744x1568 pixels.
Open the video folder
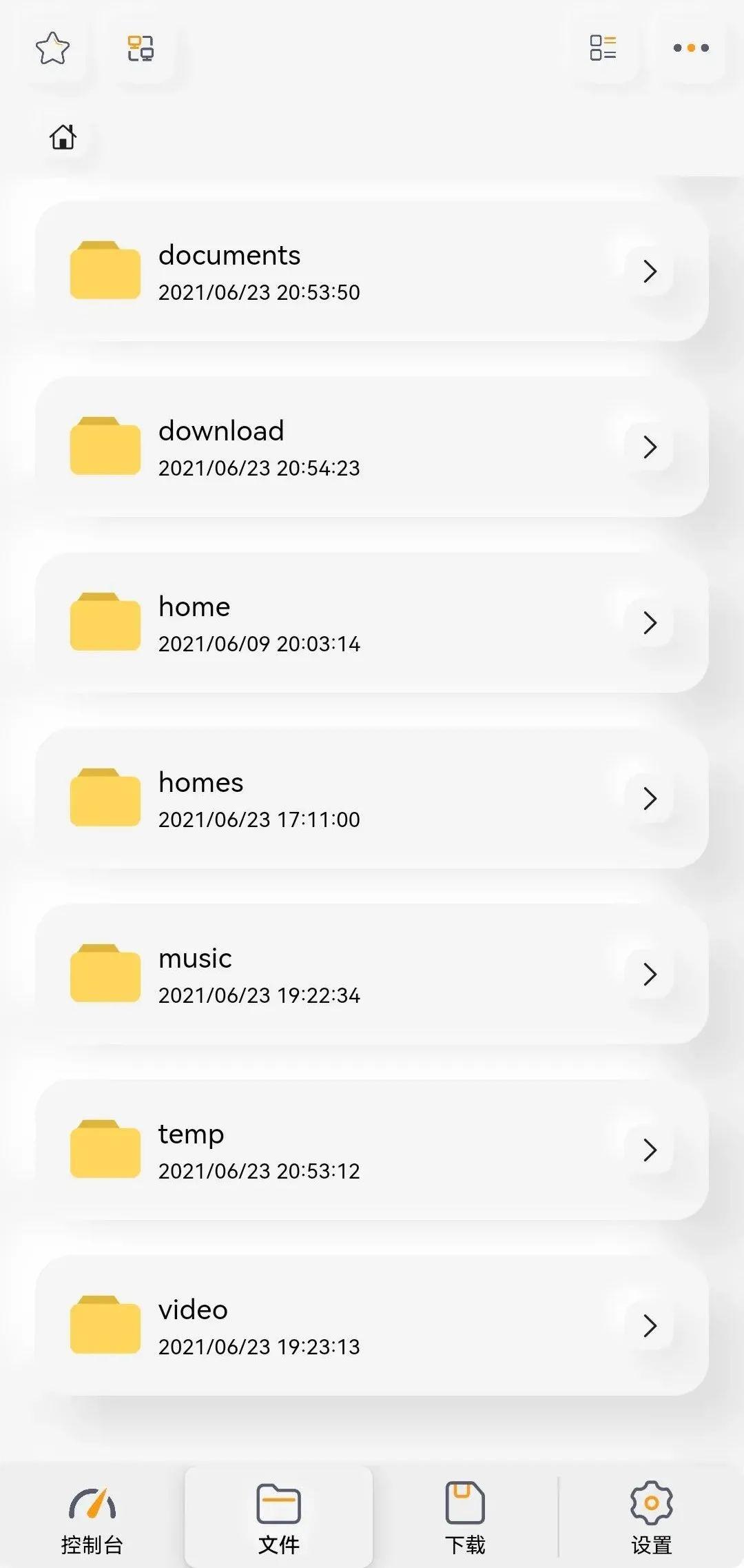pos(372,1326)
